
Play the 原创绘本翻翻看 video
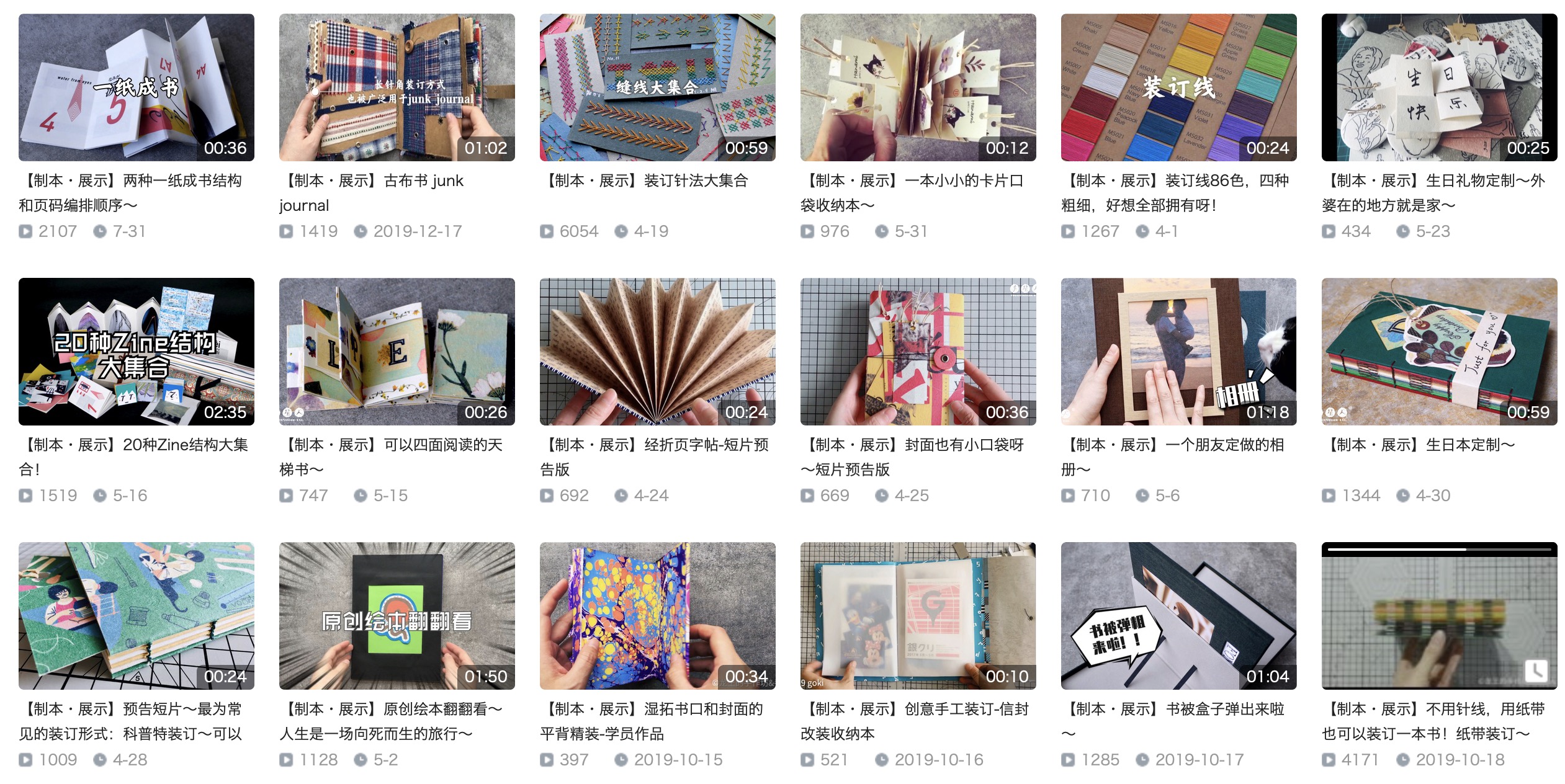pyautogui.click(x=397, y=616)
